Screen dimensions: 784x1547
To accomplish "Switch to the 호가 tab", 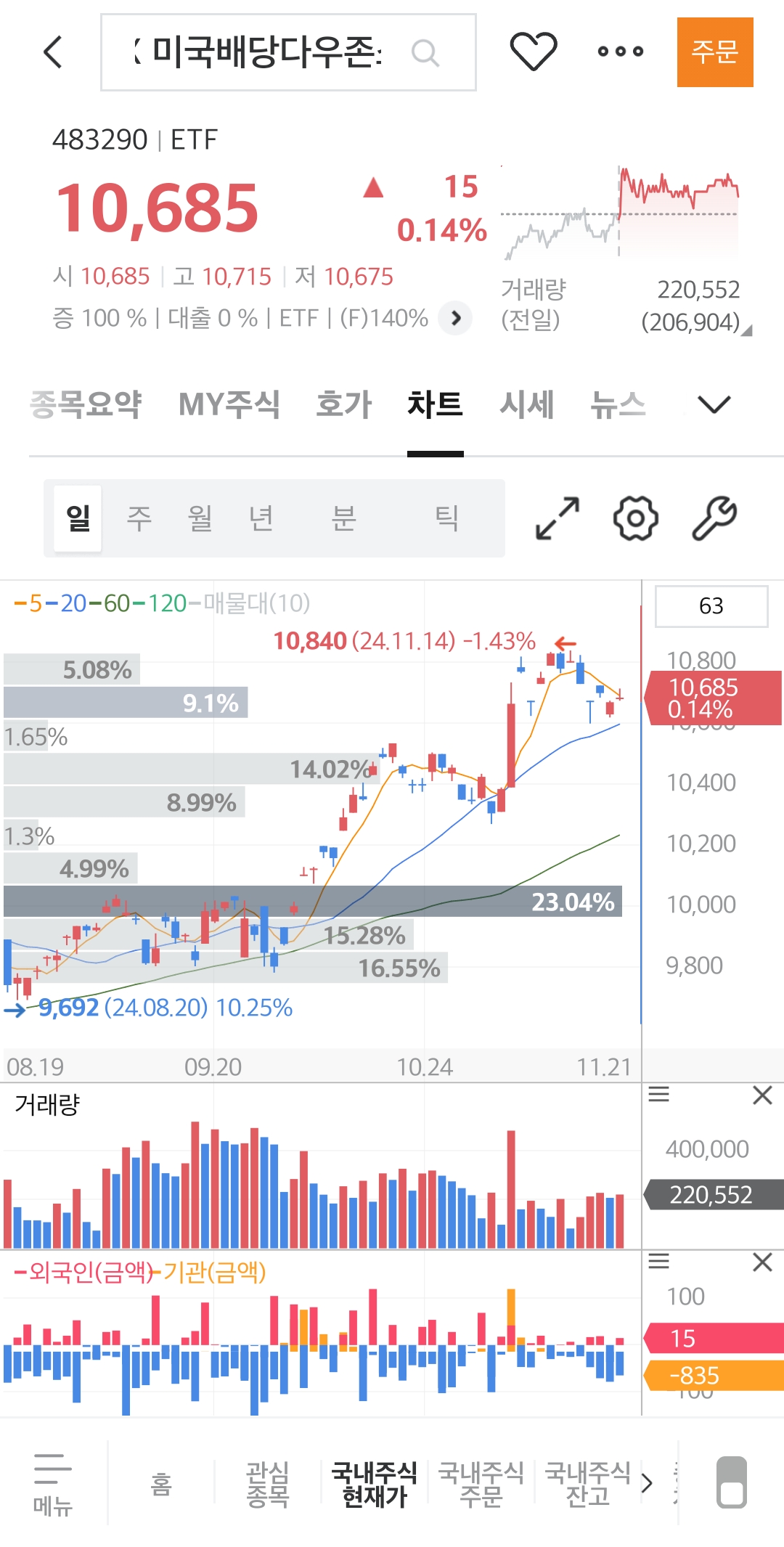I will point(343,404).
